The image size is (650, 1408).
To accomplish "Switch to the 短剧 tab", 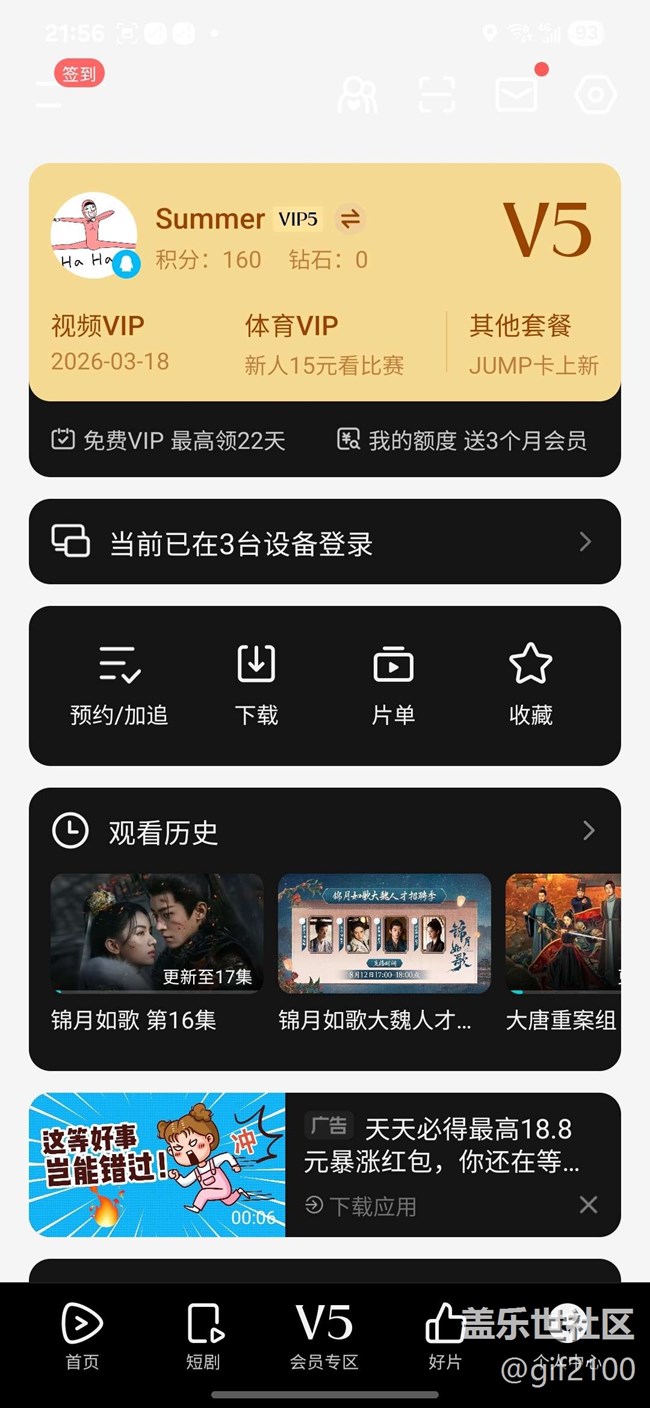I will point(204,1335).
